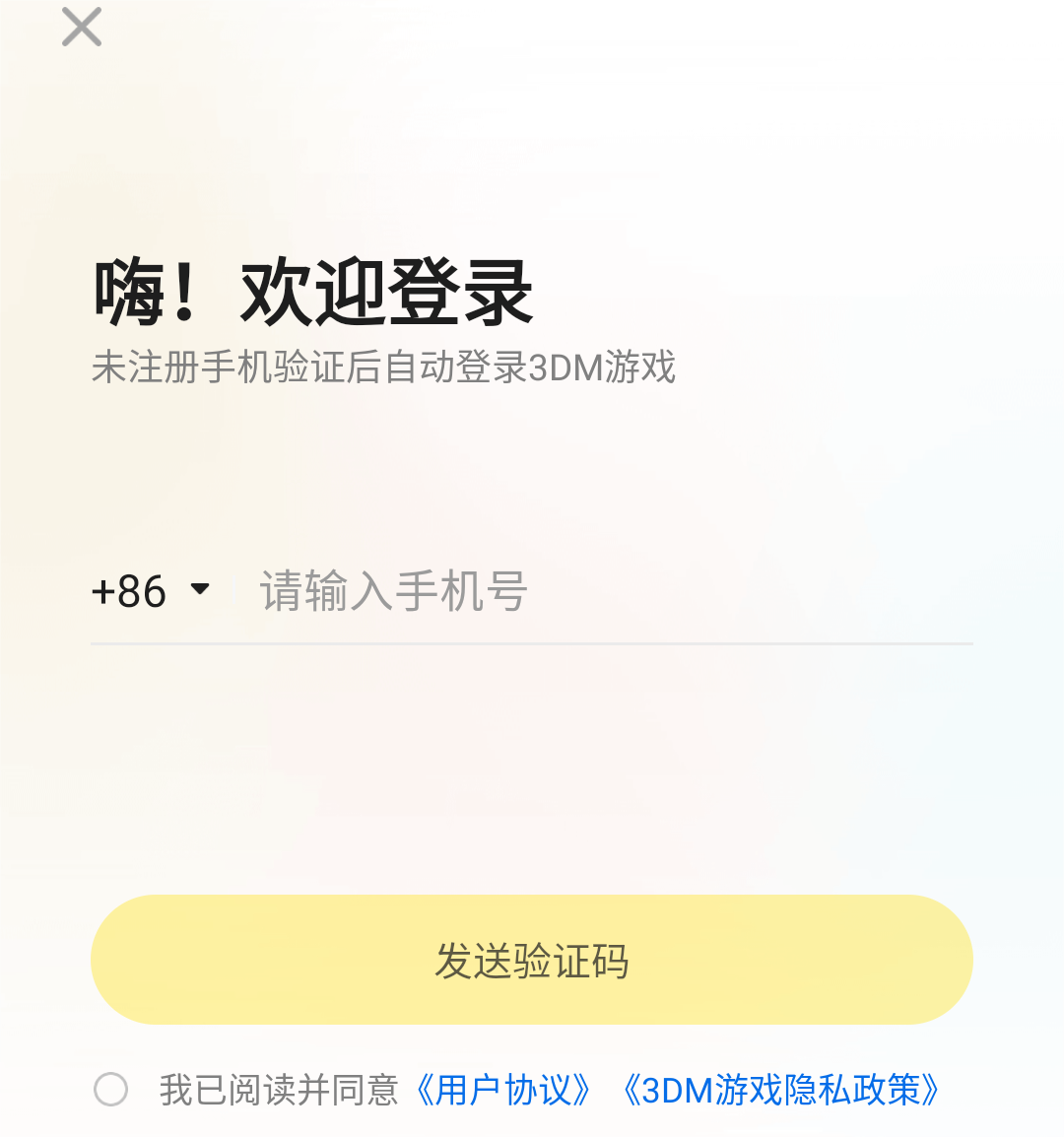
Task: Open the 《用户协议》 user agreement
Action: (x=505, y=1089)
